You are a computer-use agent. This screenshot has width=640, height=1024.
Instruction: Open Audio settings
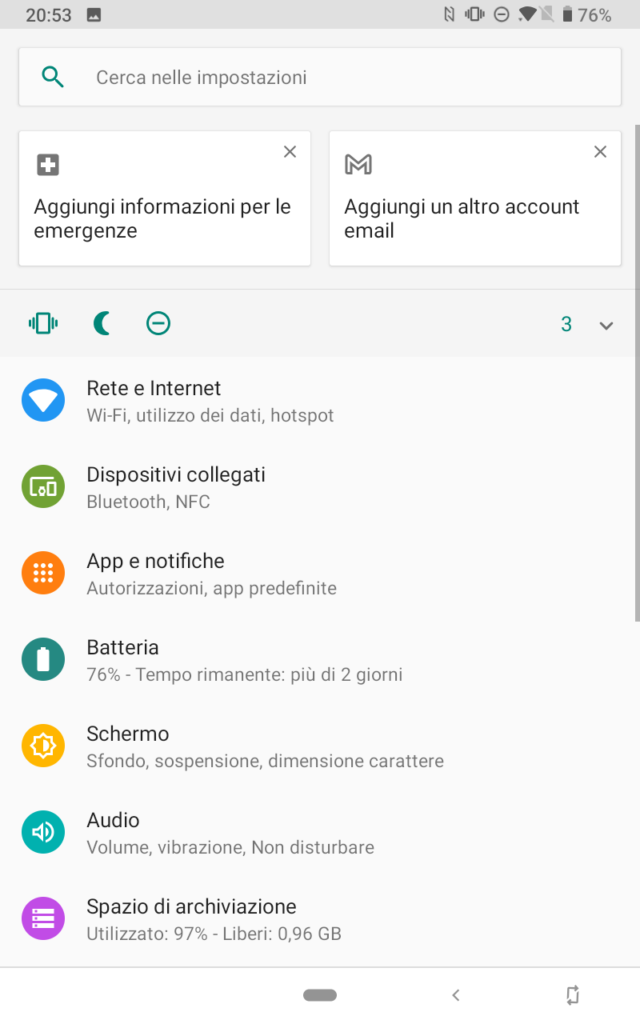[x=319, y=833]
